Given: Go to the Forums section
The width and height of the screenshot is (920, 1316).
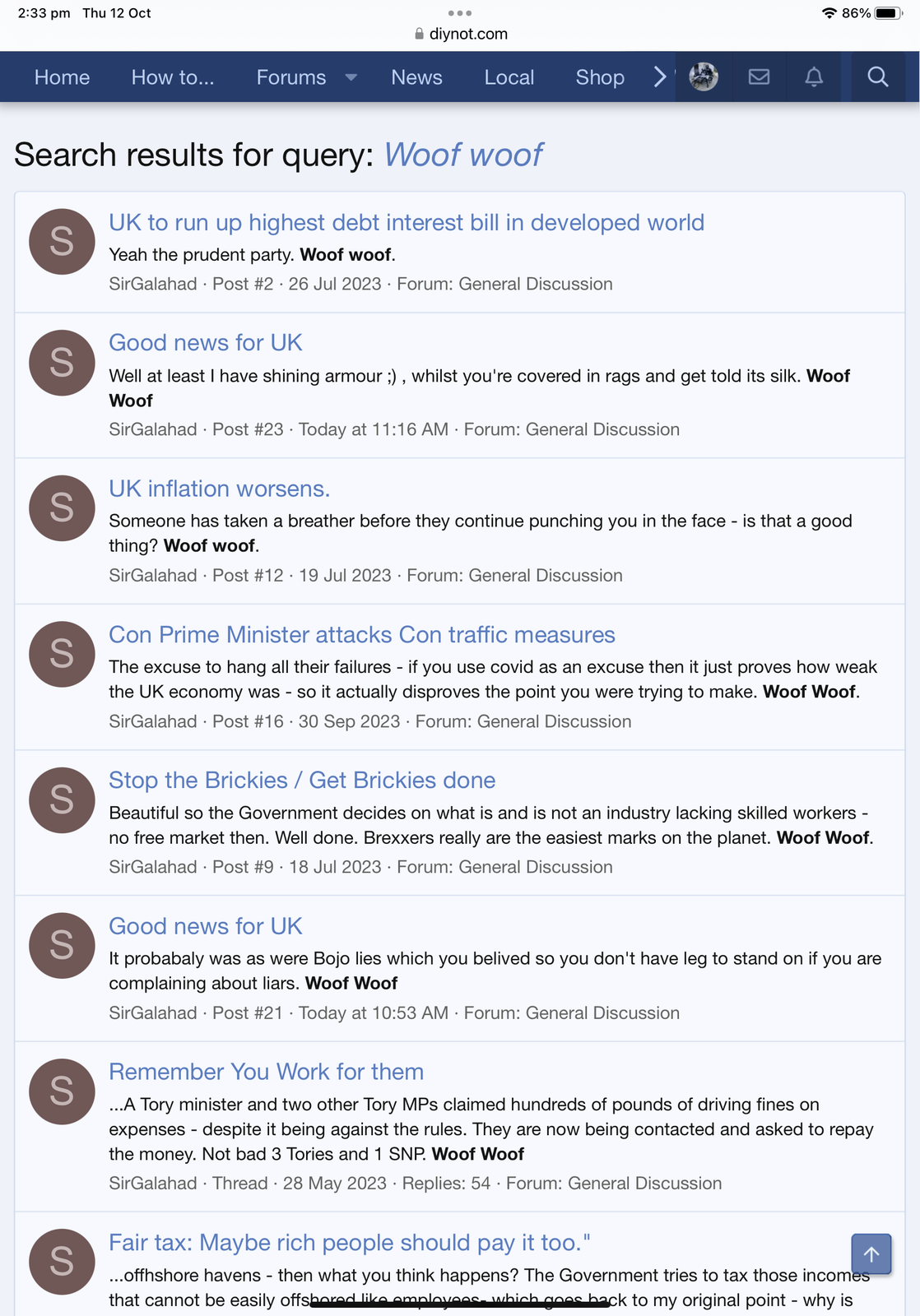Looking at the screenshot, I should pos(290,77).
